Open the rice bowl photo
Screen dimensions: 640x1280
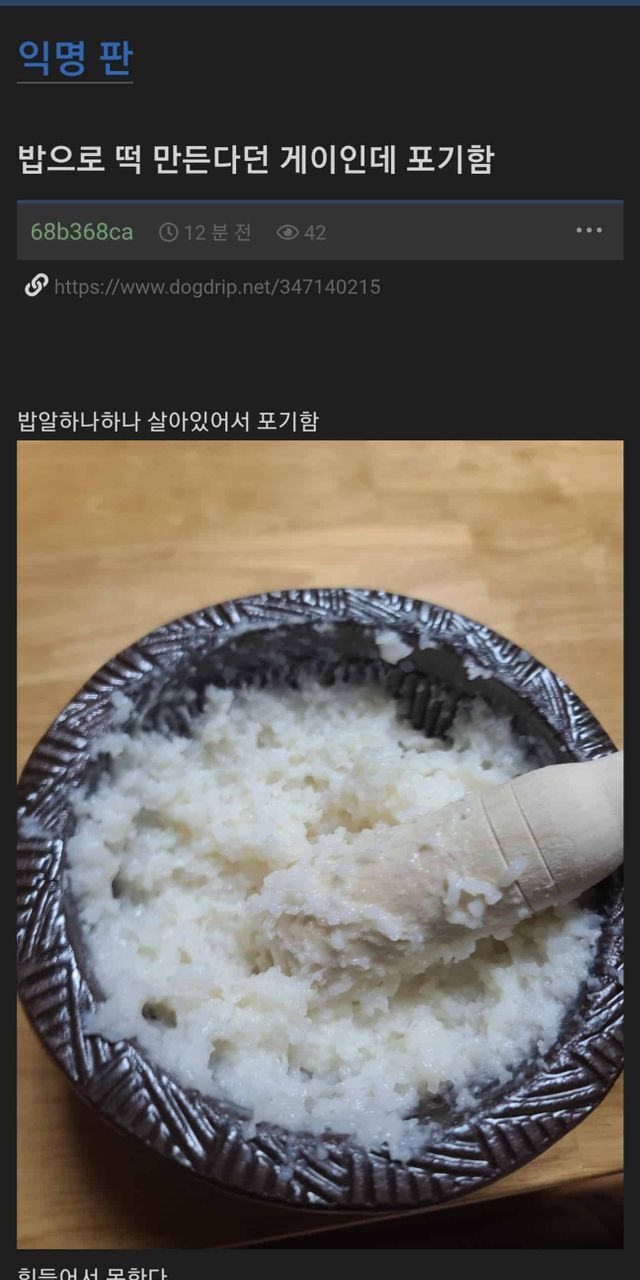tap(320, 843)
